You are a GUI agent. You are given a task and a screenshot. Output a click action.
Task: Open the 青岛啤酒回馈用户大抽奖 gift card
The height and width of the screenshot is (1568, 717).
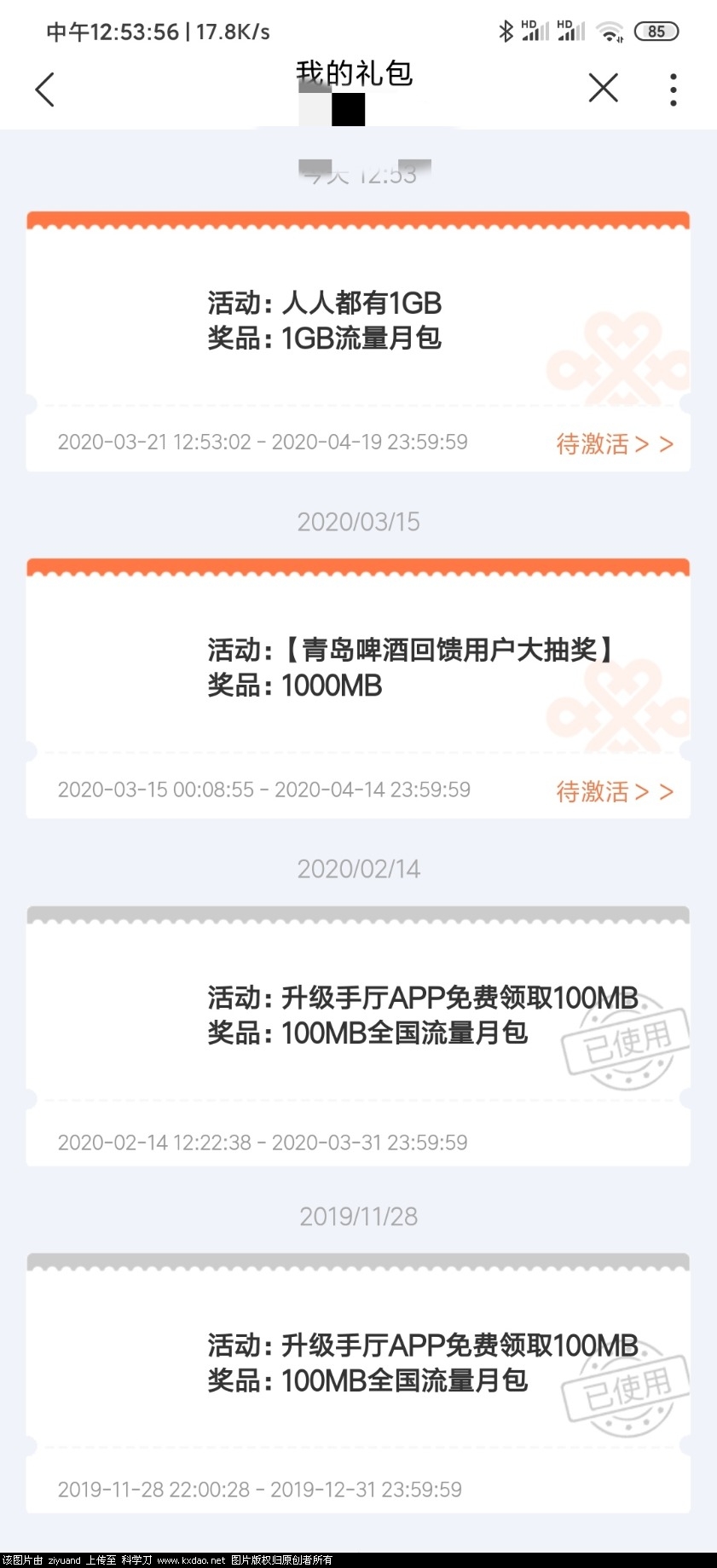(x=358, y=668)
